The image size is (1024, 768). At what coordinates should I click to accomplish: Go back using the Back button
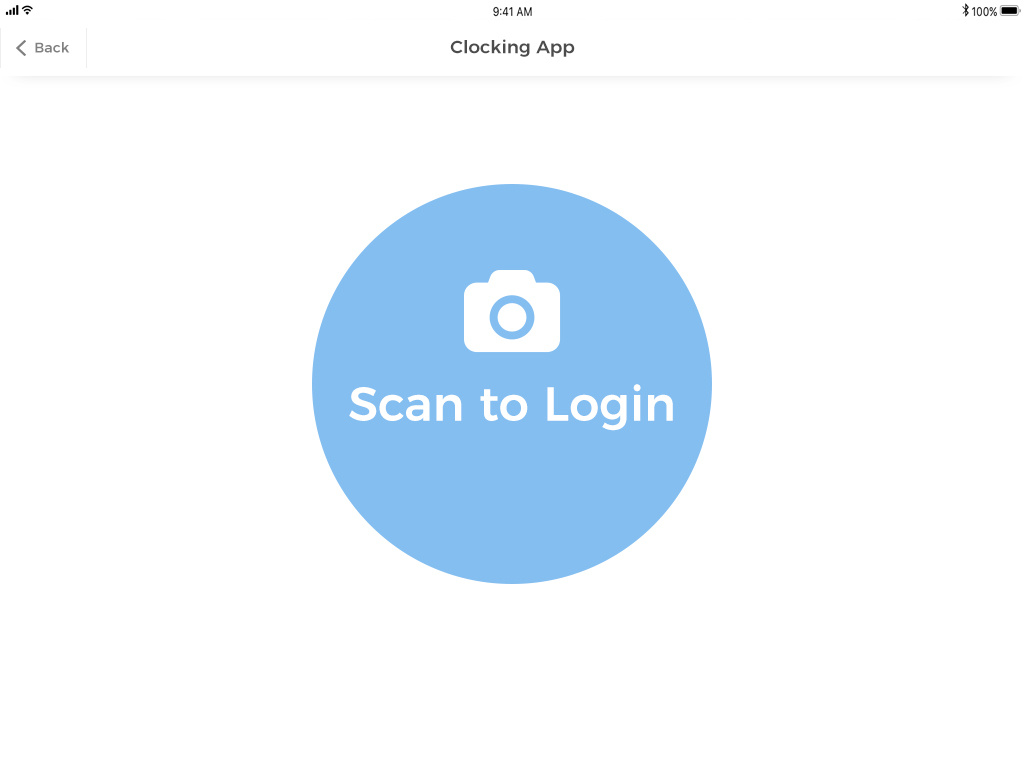(43, 48)
